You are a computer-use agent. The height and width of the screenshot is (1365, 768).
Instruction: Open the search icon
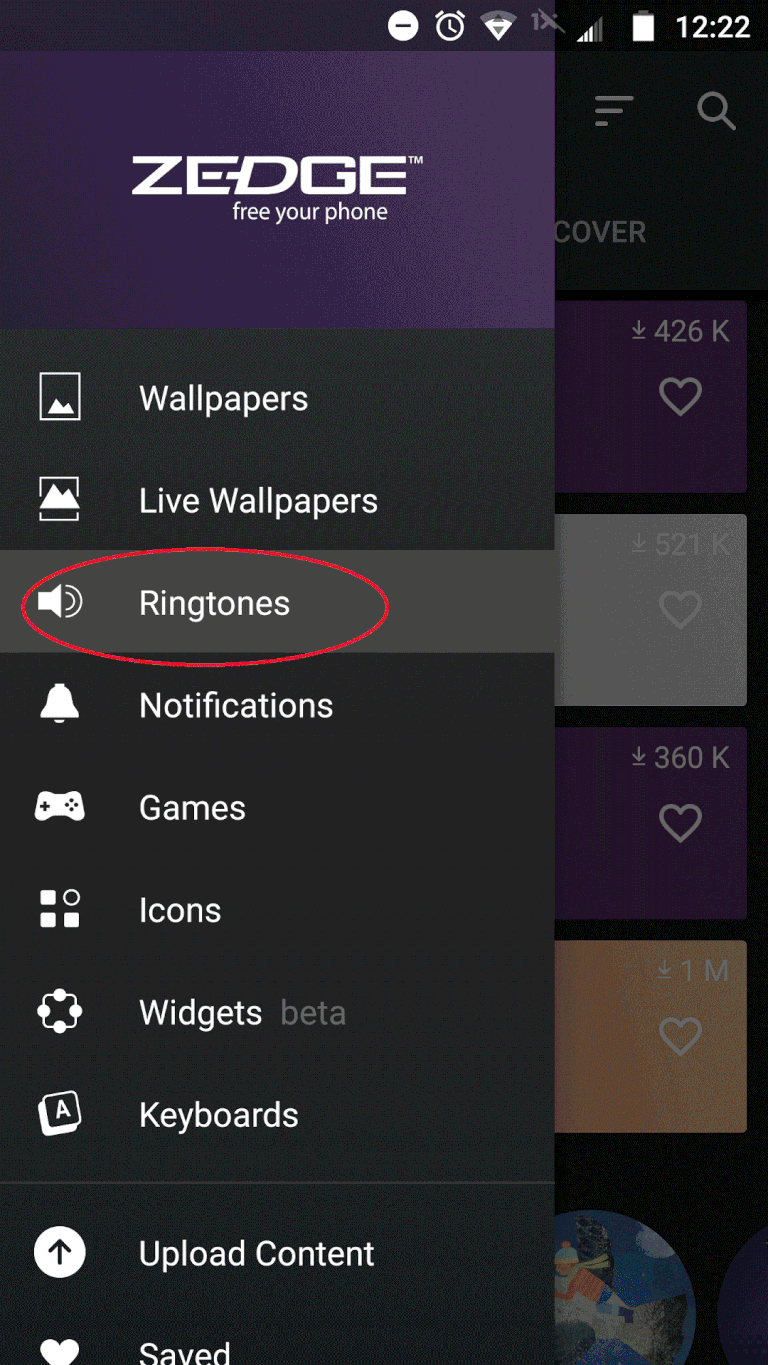(716, 111)
